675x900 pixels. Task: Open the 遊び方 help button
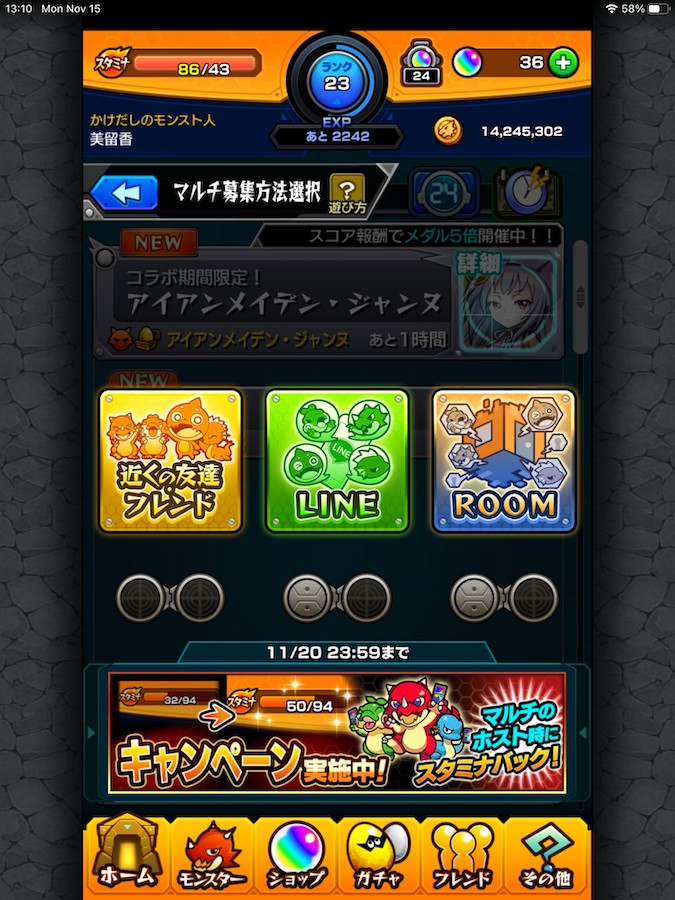347,194
